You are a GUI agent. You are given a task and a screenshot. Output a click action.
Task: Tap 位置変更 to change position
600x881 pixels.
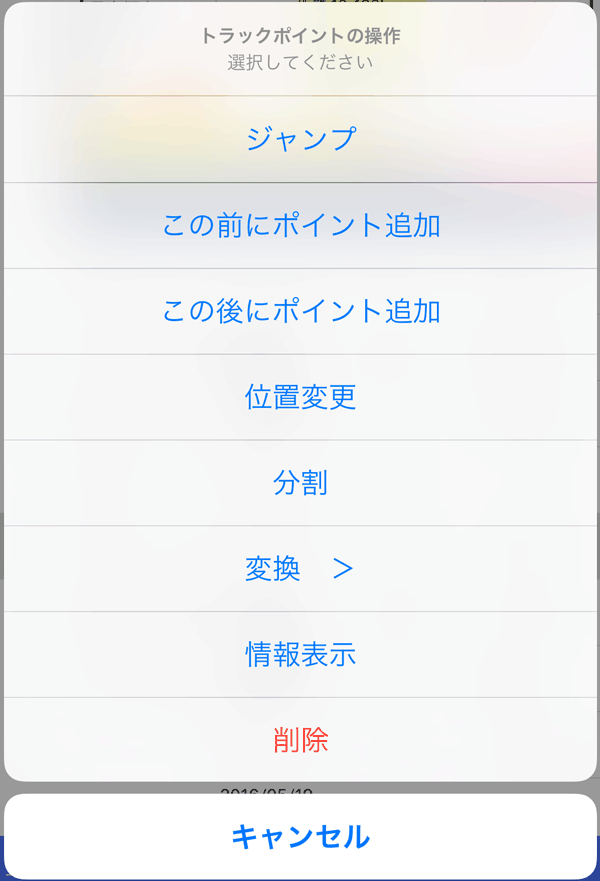click(x=300, y=397)
